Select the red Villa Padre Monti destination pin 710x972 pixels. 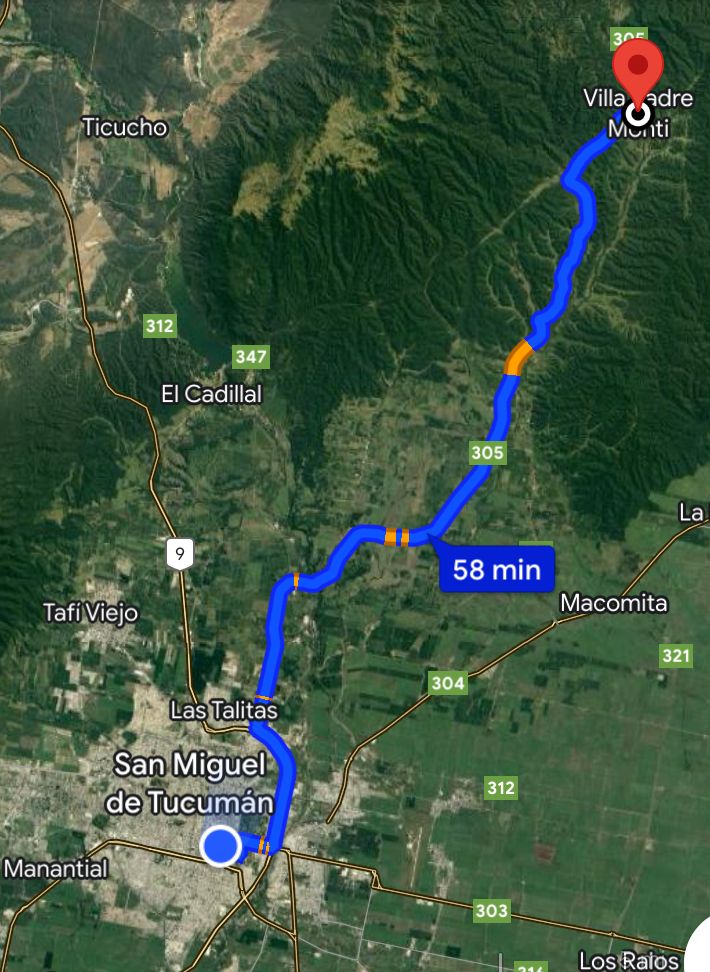[x=638, y=70]
